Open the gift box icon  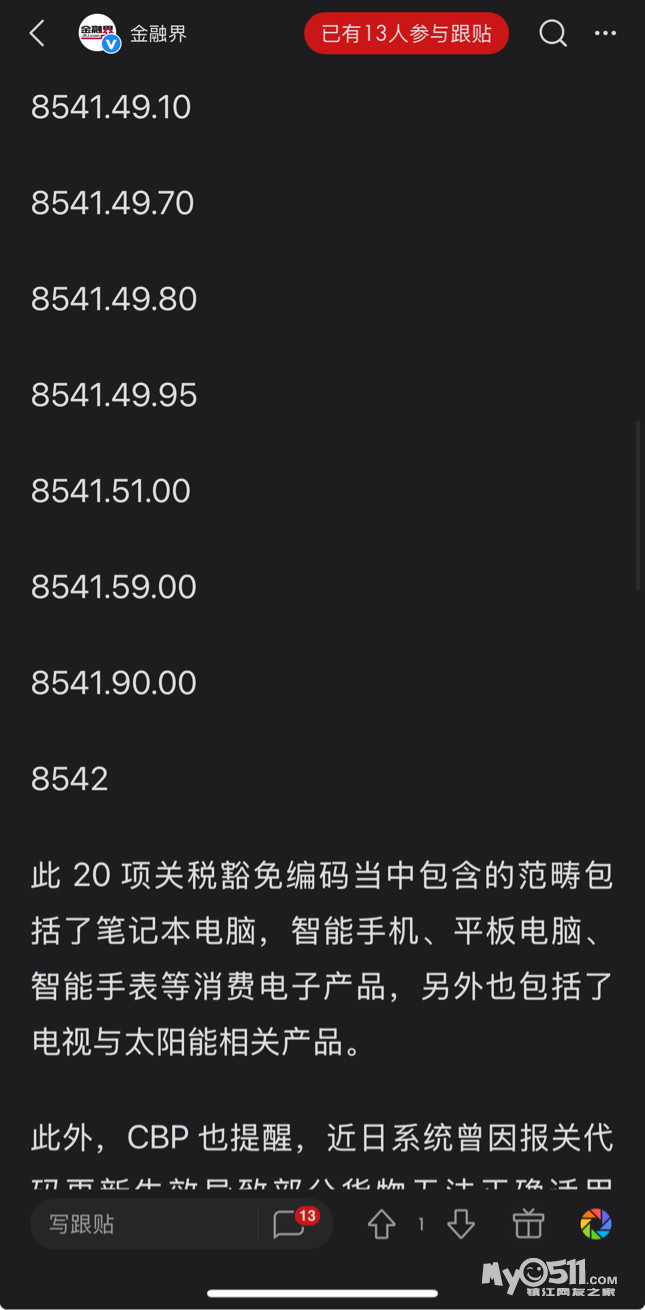[528, 1224]
